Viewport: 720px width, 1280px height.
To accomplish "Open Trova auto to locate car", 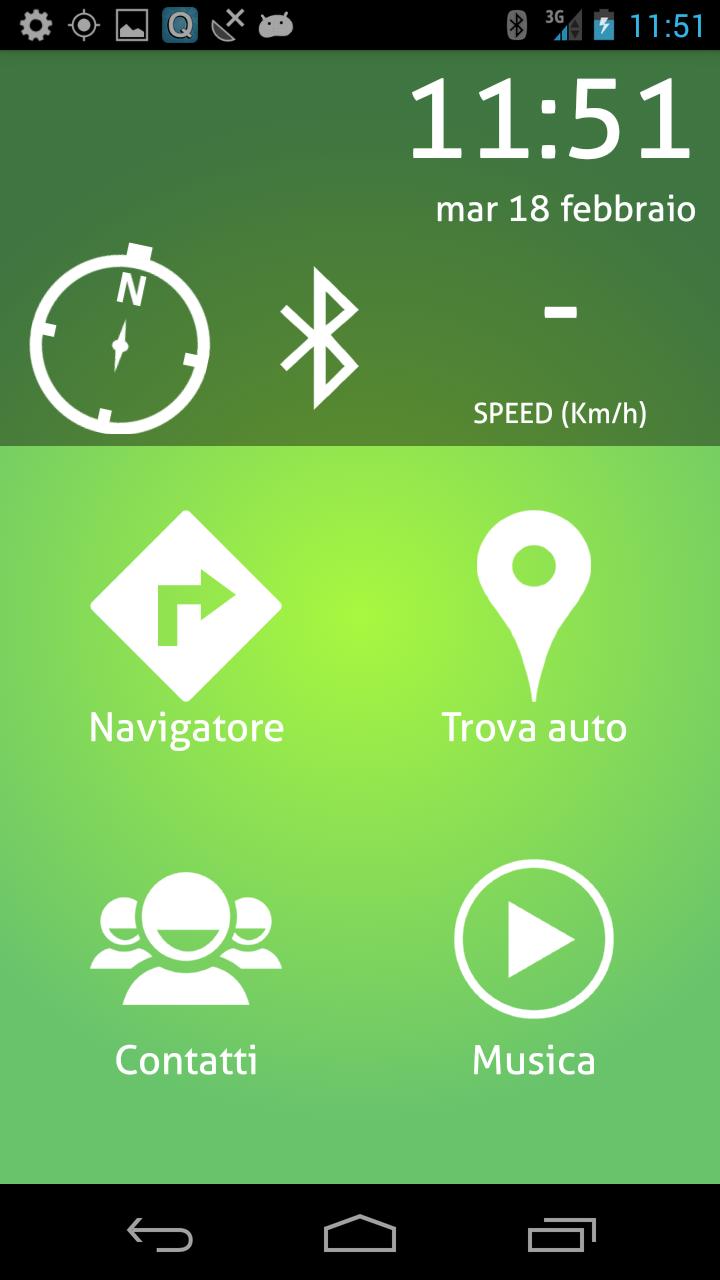I will 534,628.
